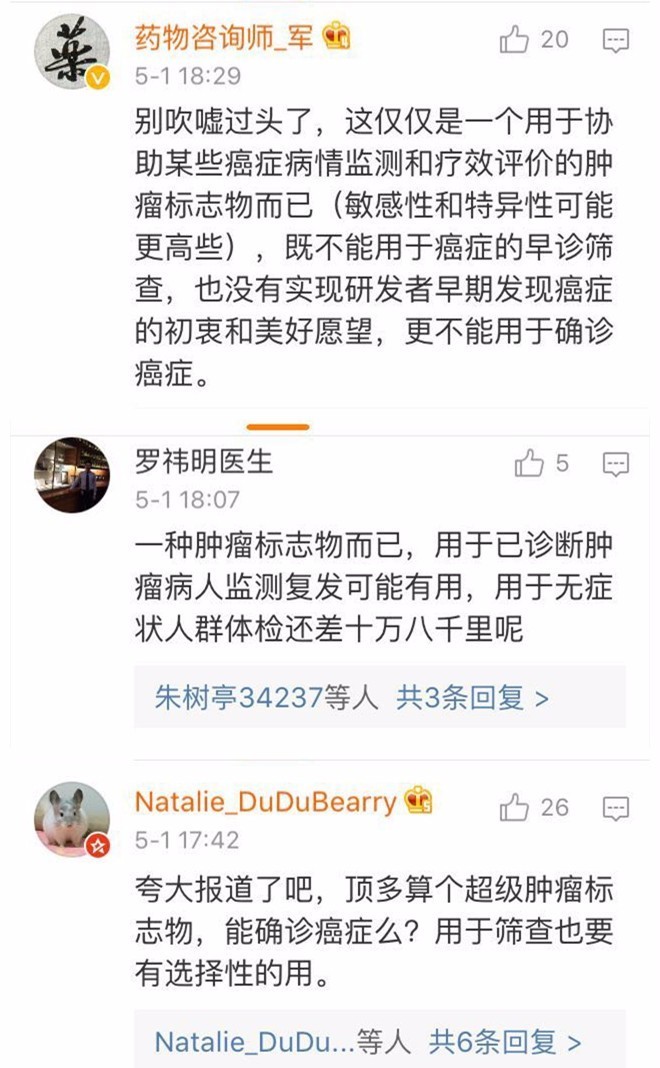Open 罗祎明医生's profile avatar

coord(72,475)
